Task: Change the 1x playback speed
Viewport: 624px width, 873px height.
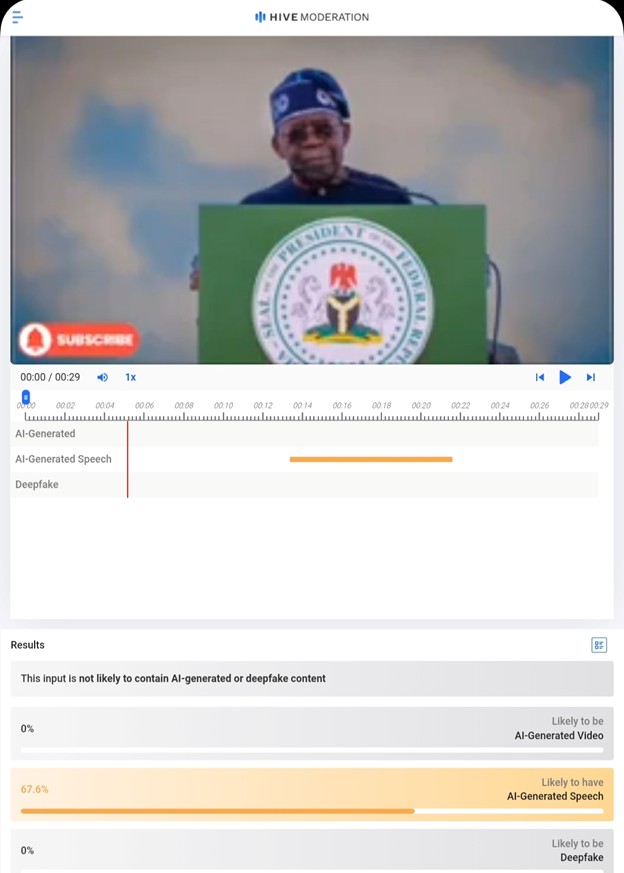Action: (130, 377)
